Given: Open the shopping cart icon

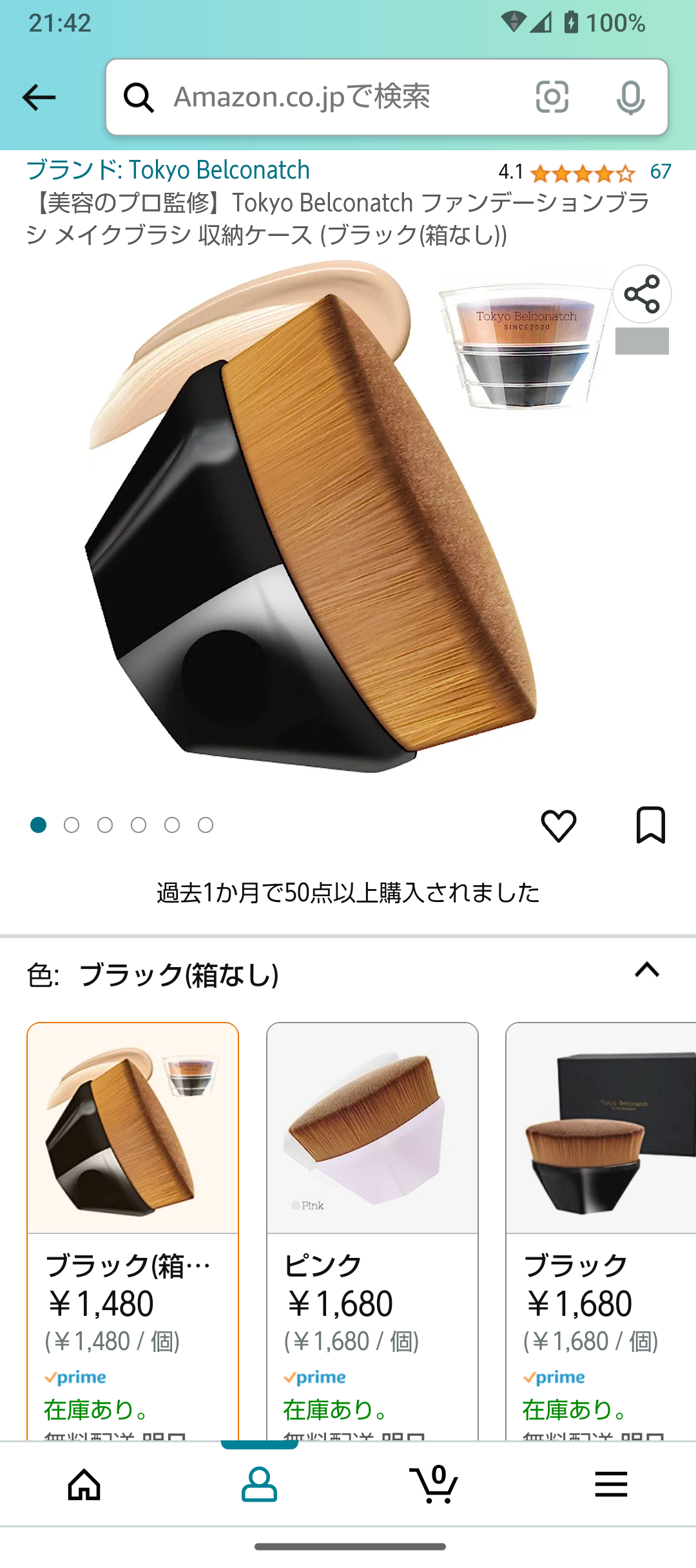Looking at the screenshot, I should pos(435,1486).
